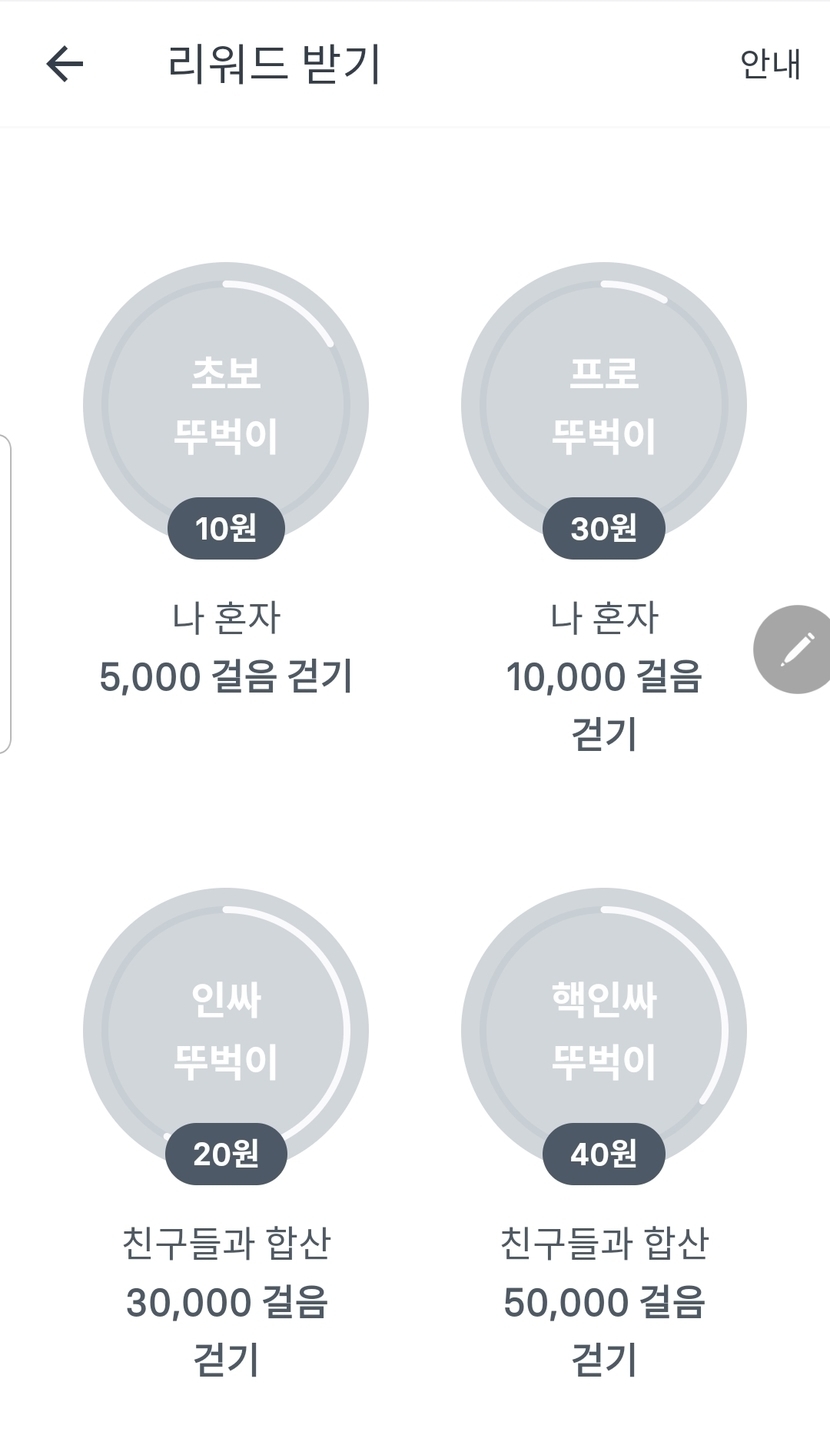Viewport: 830px width, 1455px height.
Task: Claim the 인싸 뚜벅이 20원 reward
Action: pos(226,1031)
